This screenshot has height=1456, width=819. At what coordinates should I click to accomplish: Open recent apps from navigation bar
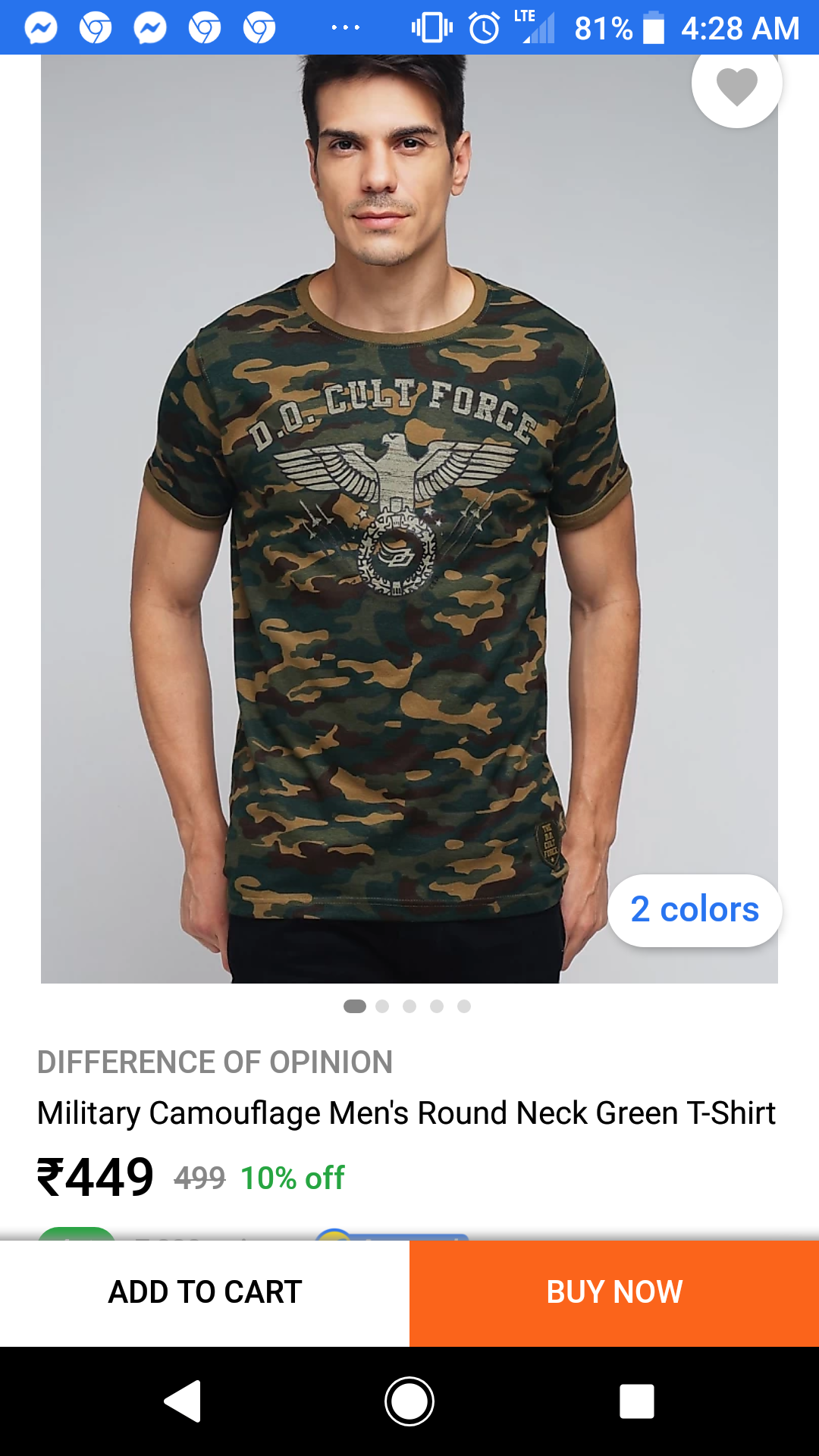pos(636,1401)
